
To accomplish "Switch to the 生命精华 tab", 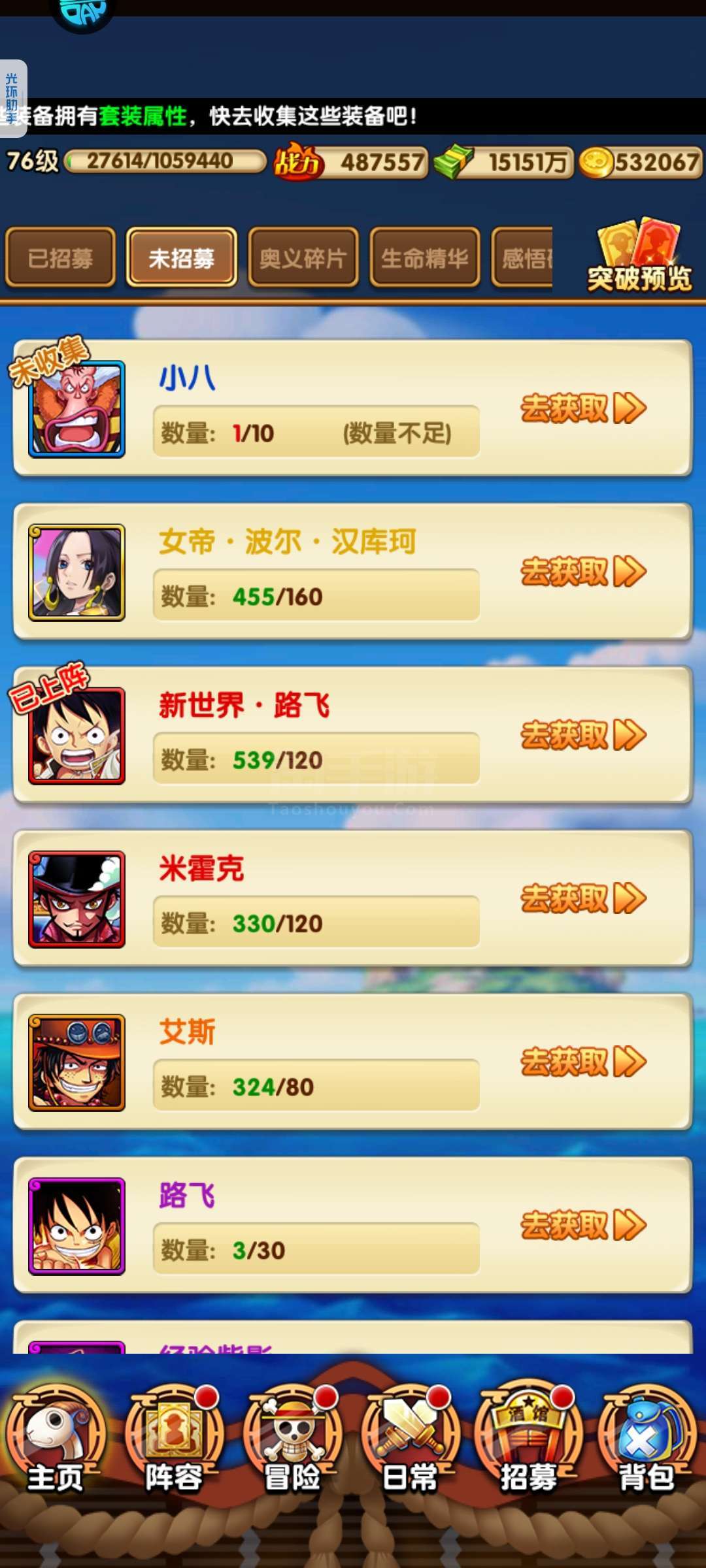I will 425,258.
